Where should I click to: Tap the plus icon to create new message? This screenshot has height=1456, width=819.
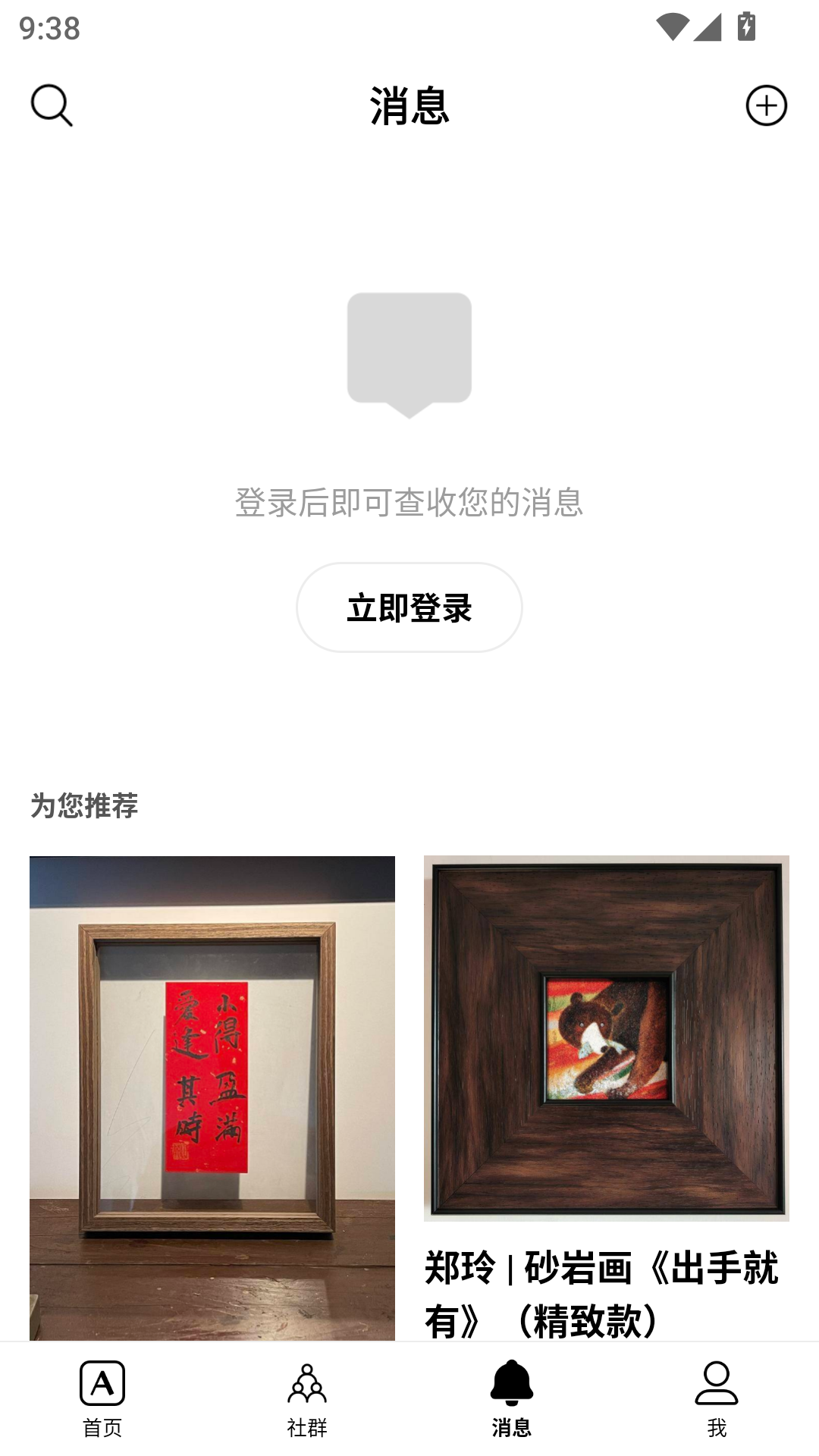point(768,106)
